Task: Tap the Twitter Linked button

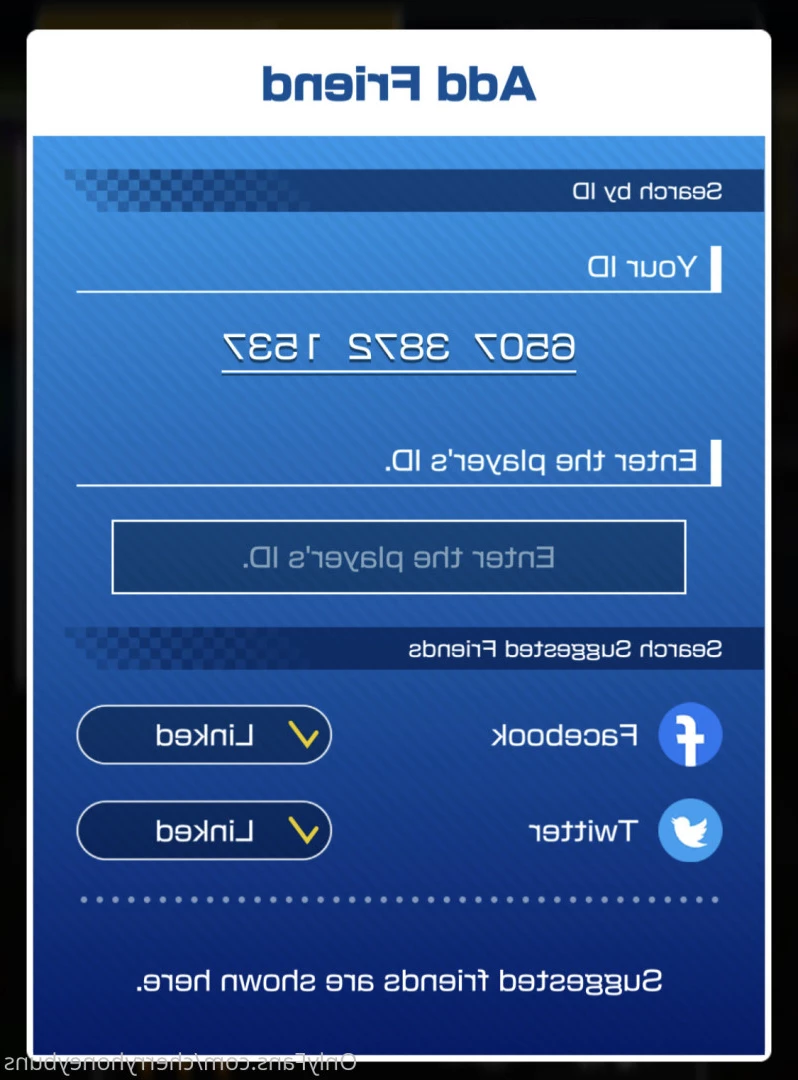Action: [204, 830]
